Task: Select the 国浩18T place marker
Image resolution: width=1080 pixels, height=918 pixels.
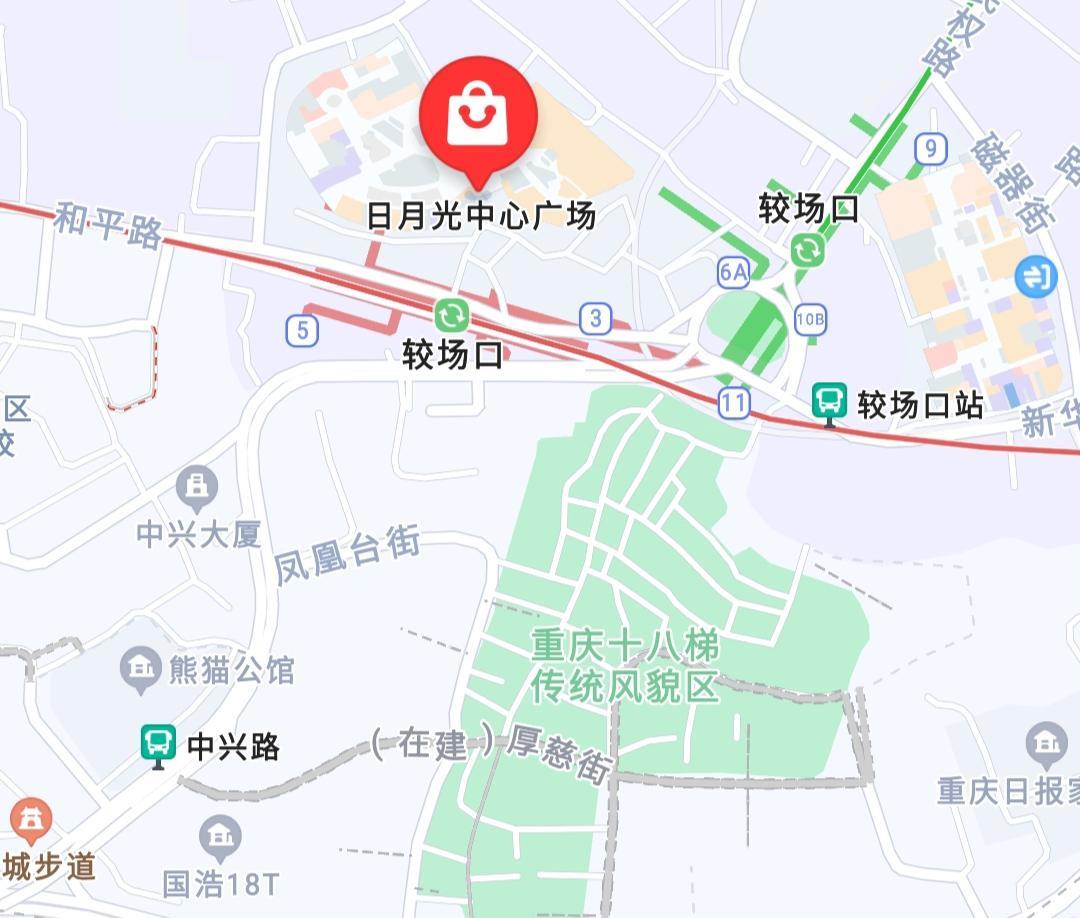Action: [x=220, y=838]
